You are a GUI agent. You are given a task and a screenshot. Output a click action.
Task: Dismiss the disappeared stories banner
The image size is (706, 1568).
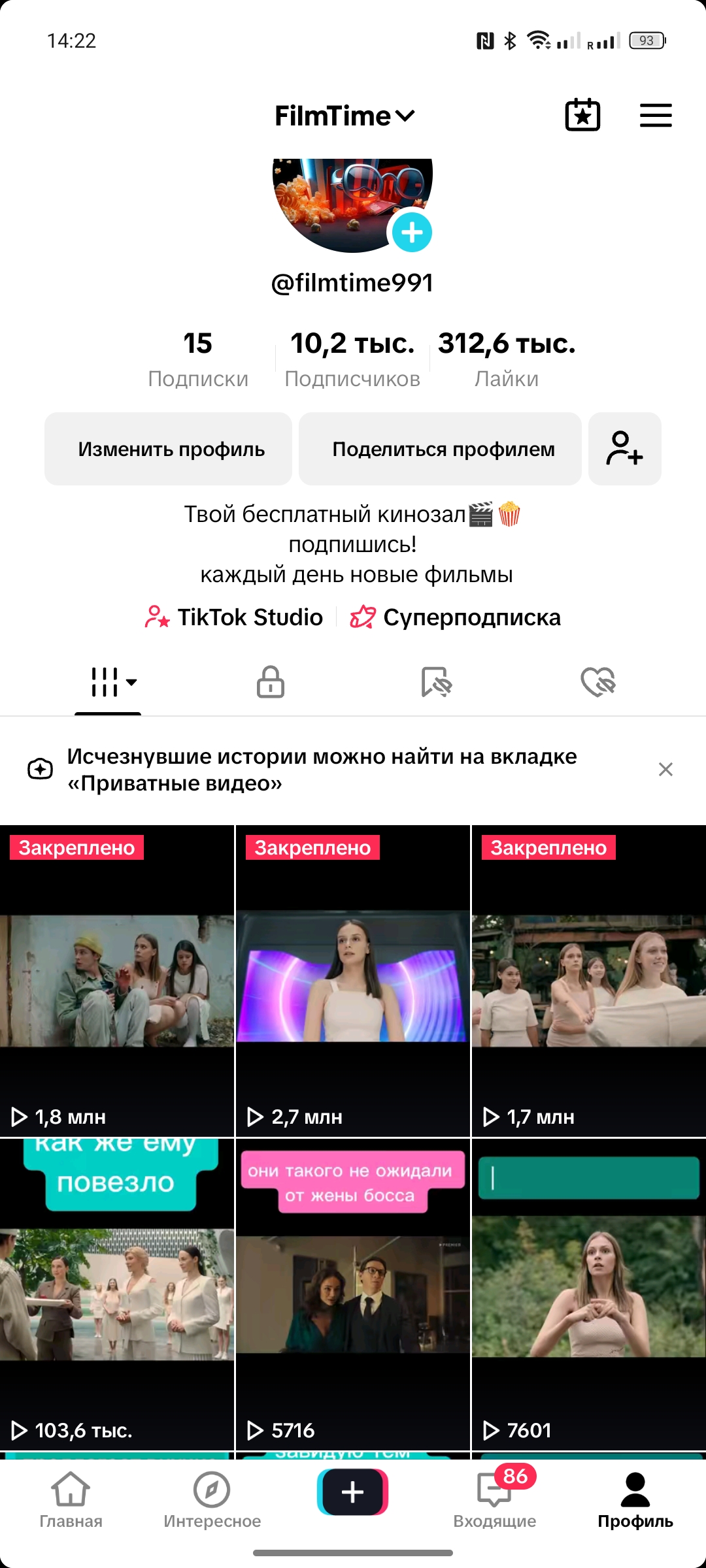[665, 770]
